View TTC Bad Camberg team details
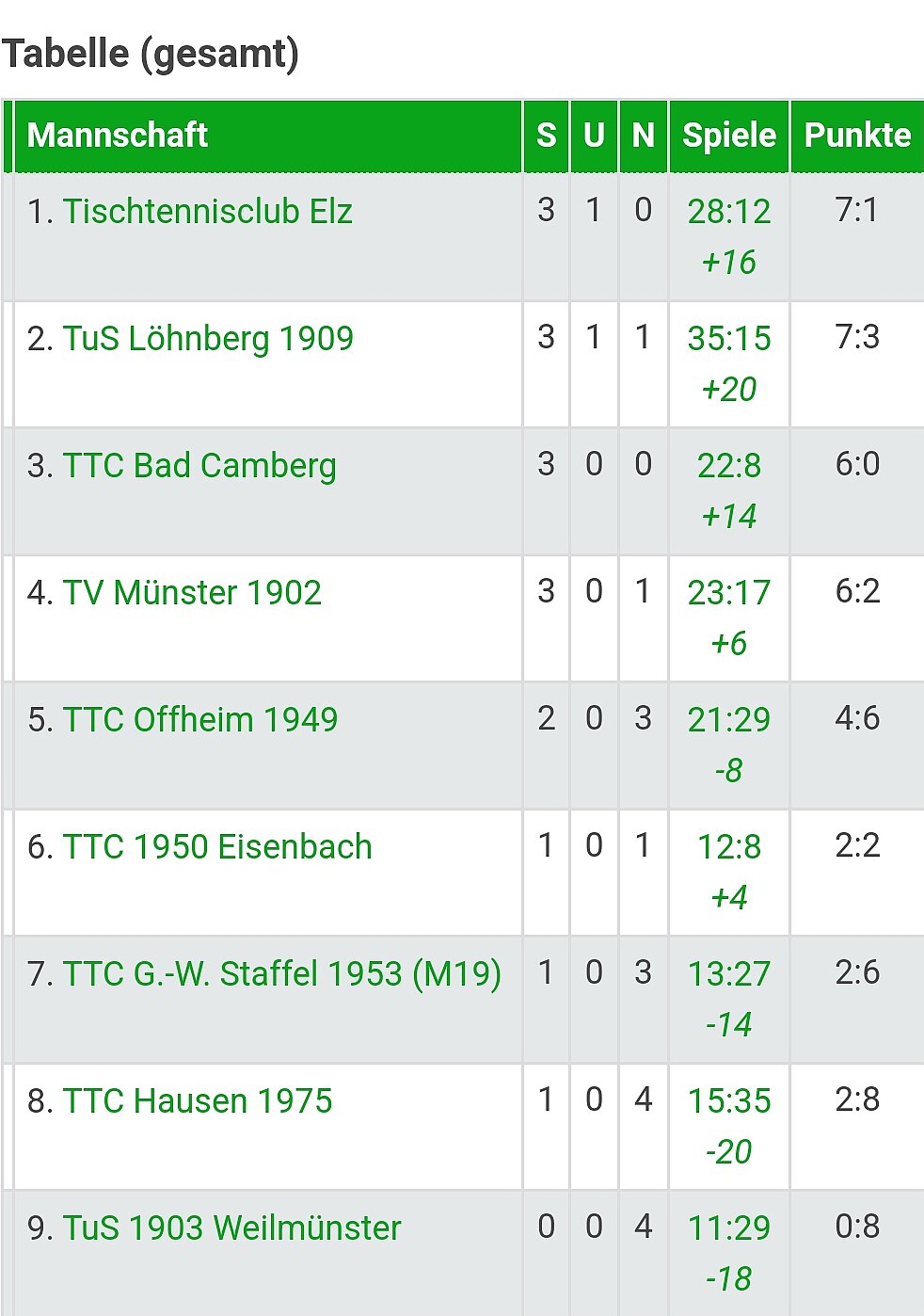 tap(199, 465)
